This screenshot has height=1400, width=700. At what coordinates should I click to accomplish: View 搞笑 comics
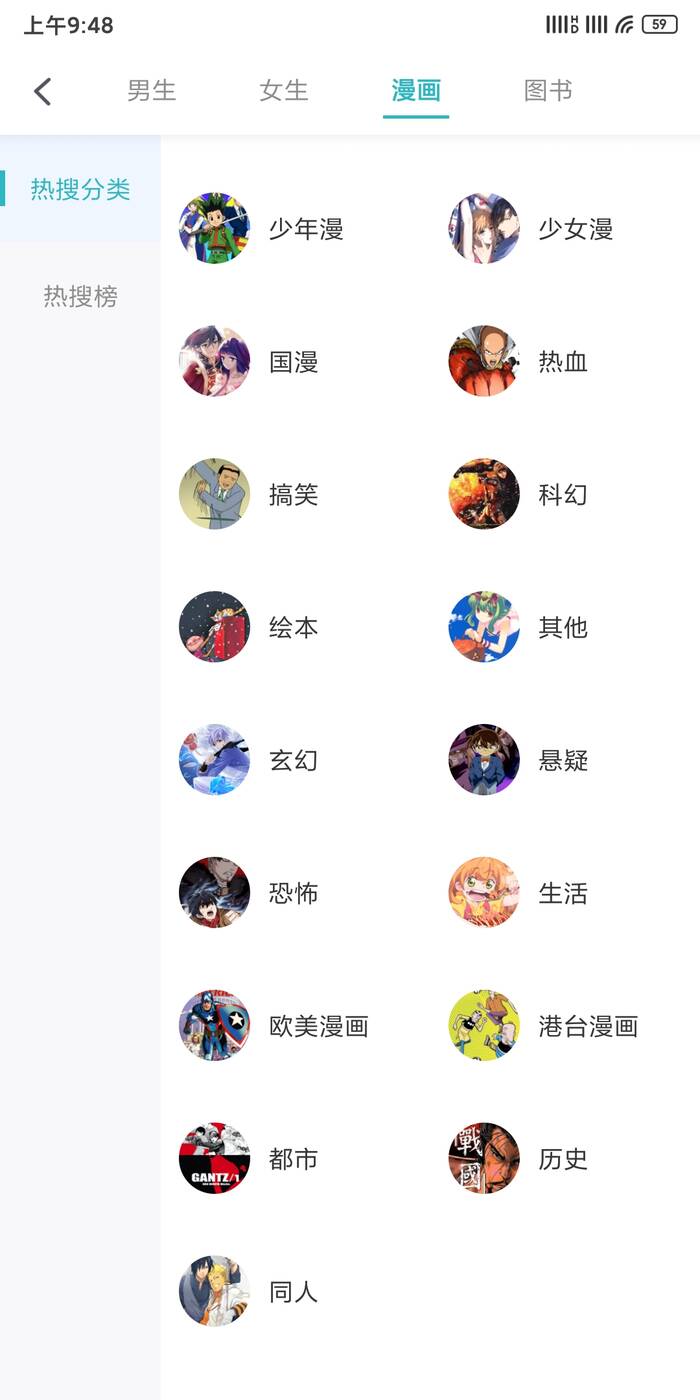coord(250,494)
